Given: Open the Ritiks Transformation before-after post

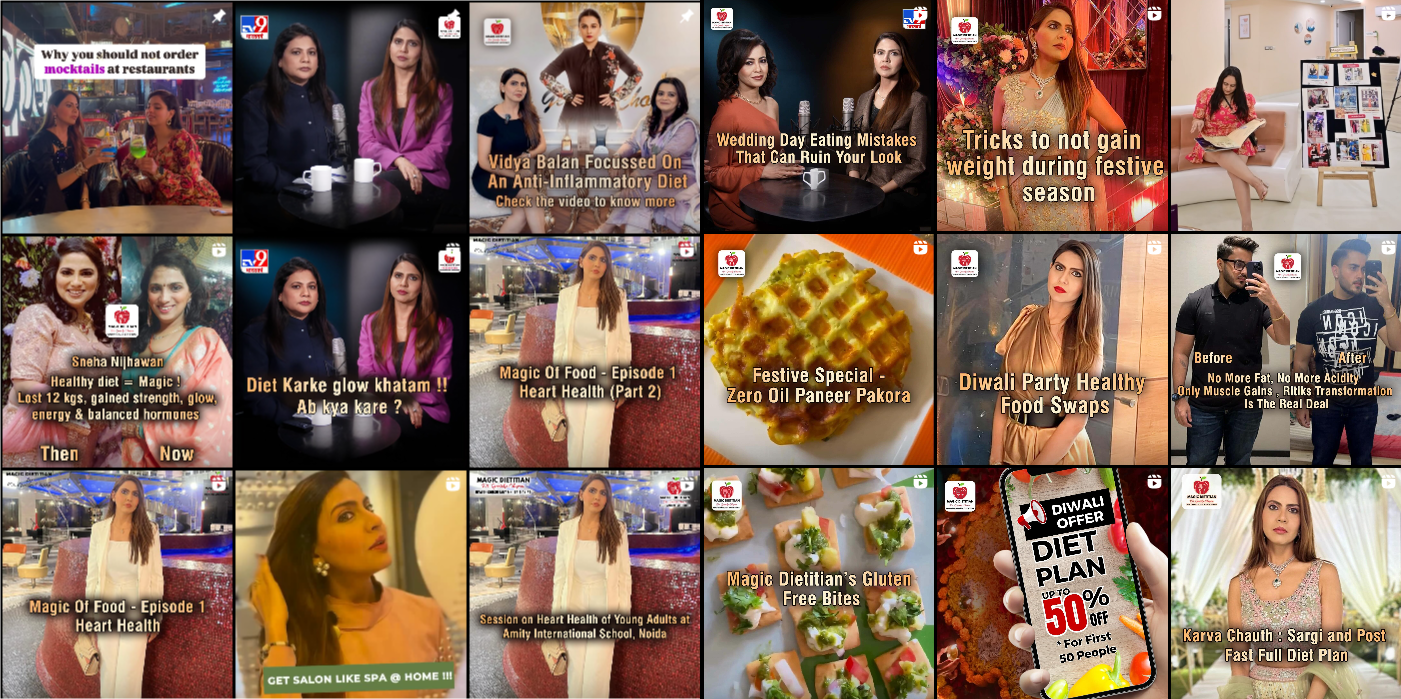Looking at the screenshot, I should pyautogui.click(x=1286, y=351).
